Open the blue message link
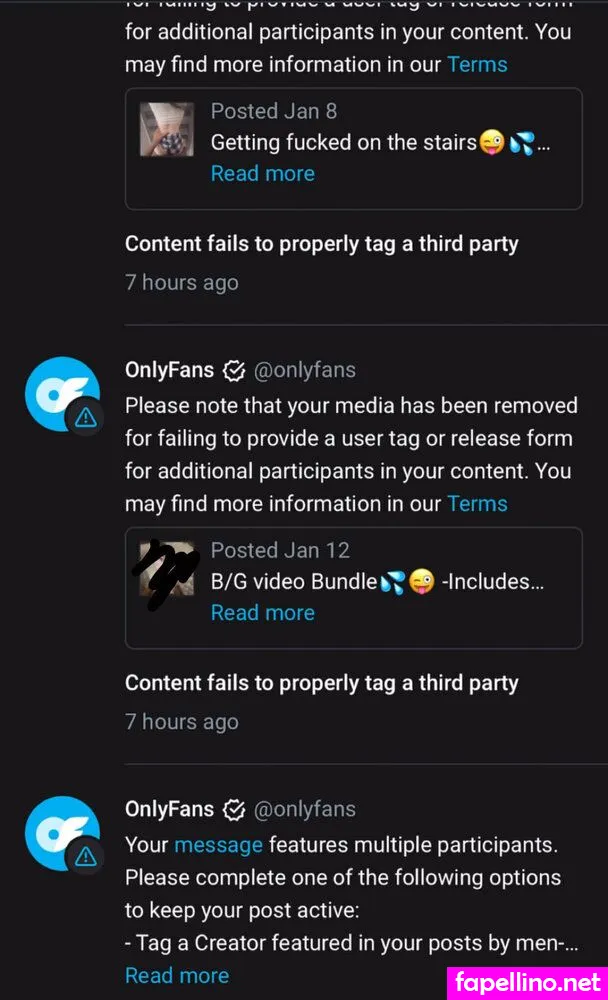 [x=218, y=845]
